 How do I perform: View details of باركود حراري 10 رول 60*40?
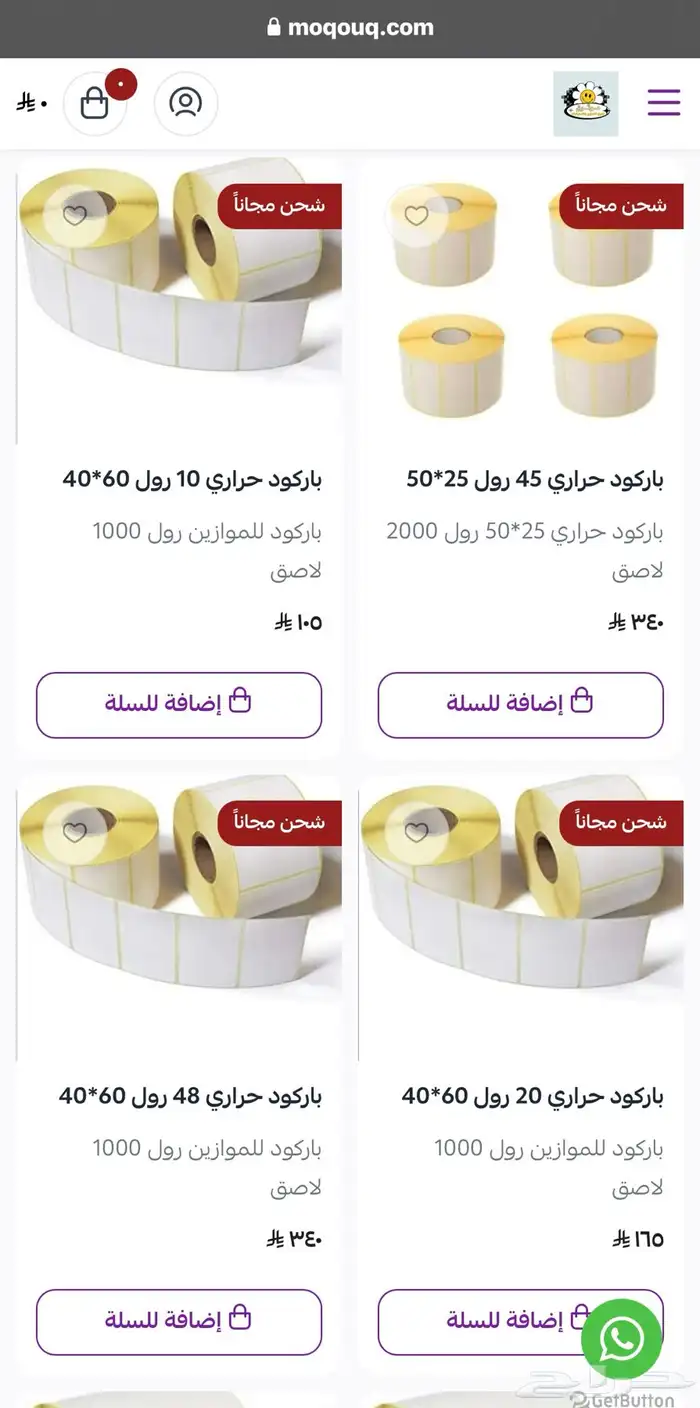point(192,480)
